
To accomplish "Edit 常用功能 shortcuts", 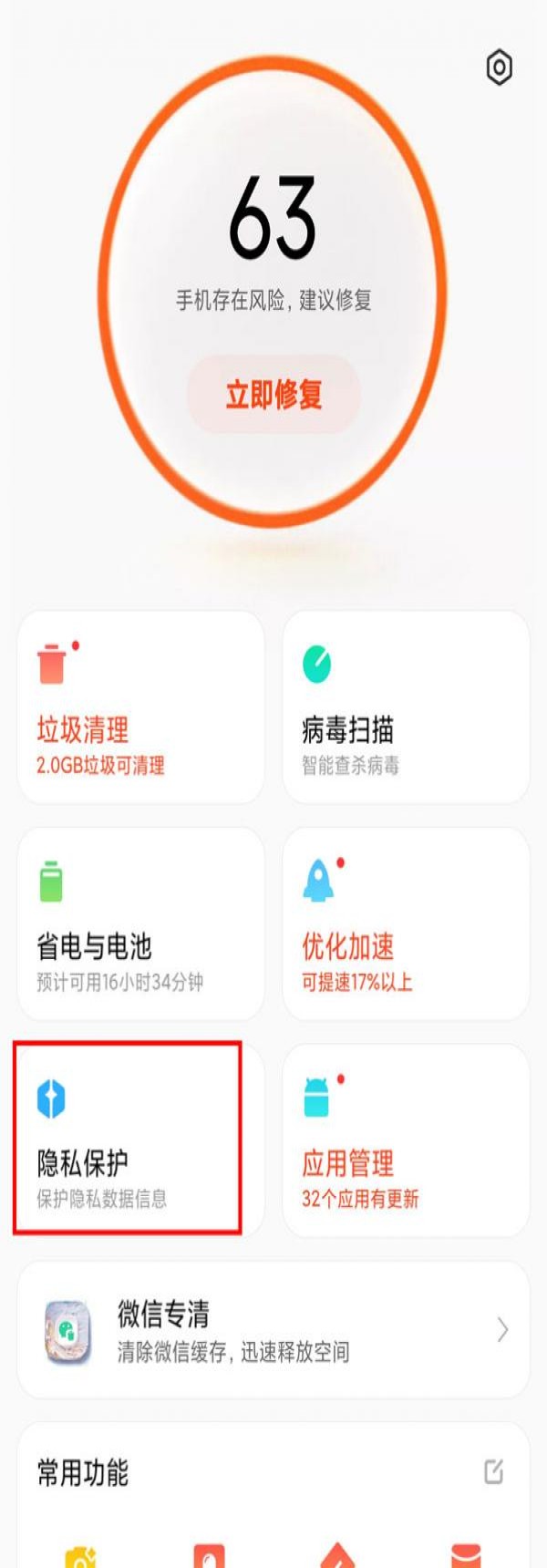I will (493, 1471).
